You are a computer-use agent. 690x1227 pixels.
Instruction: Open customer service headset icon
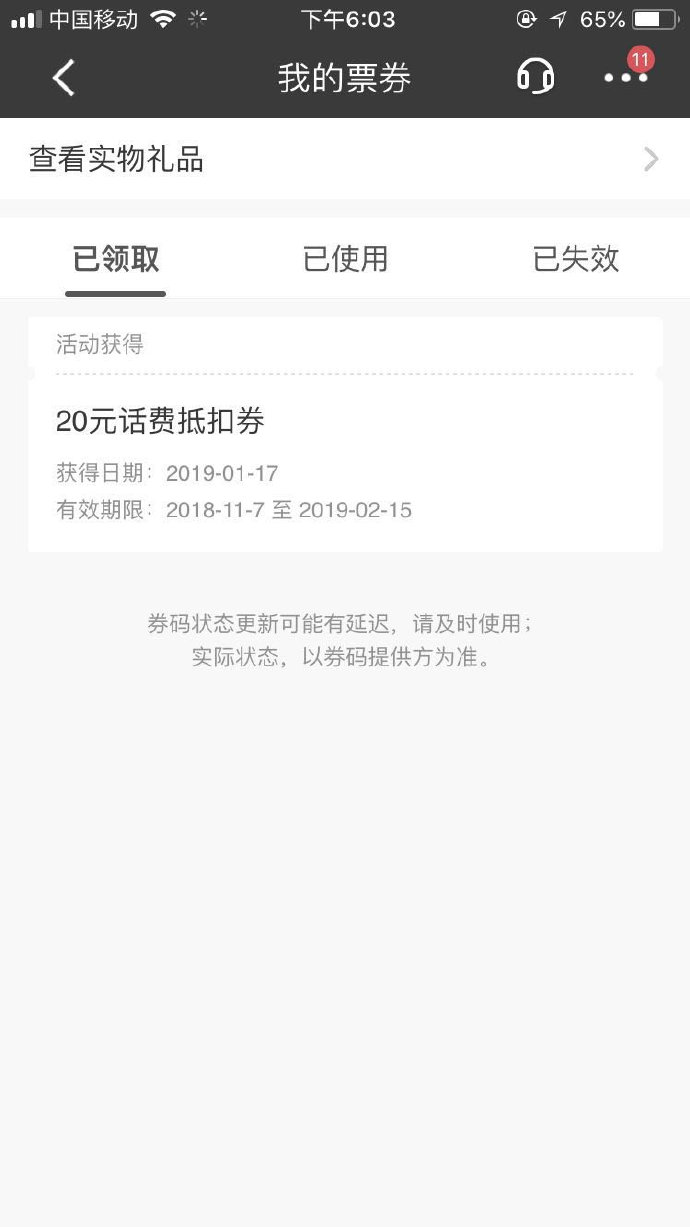535,77
